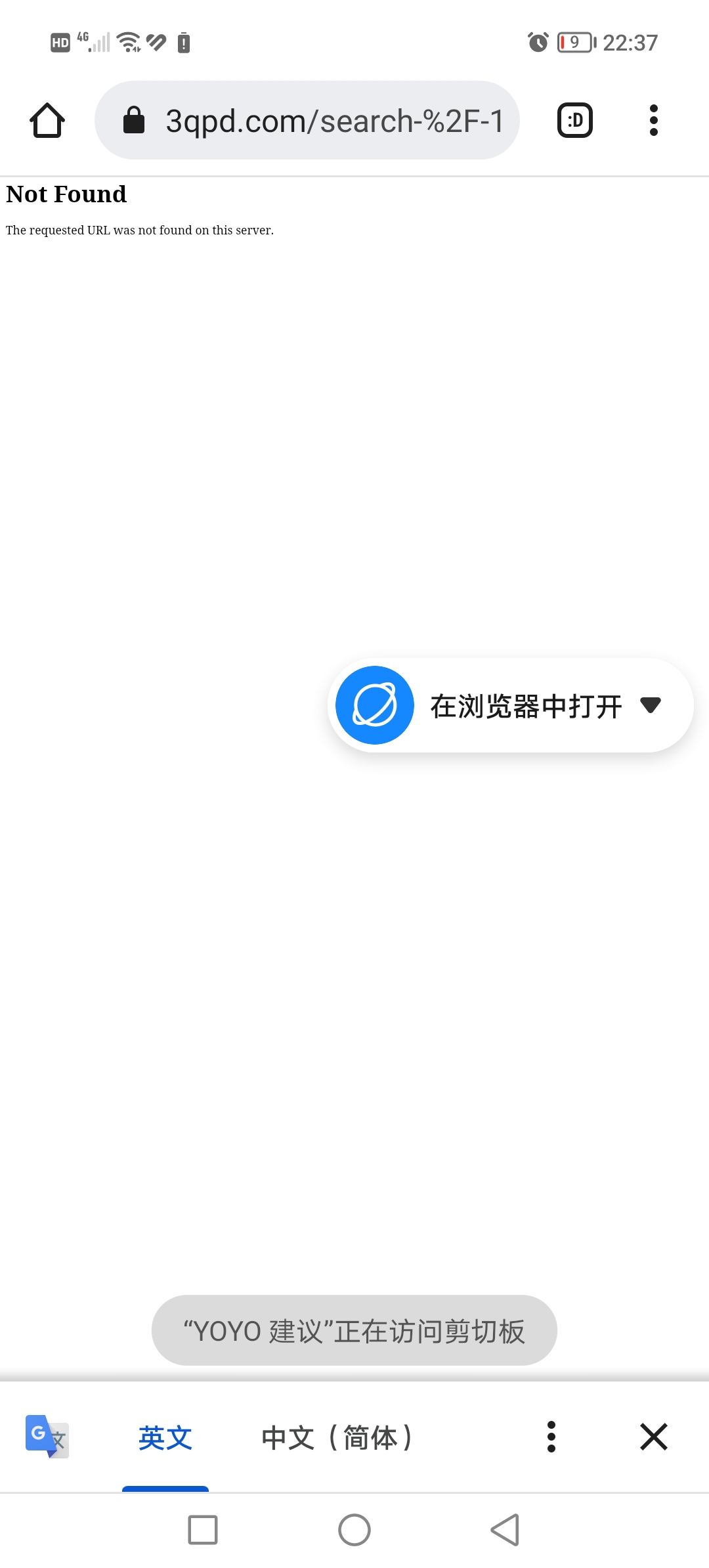Image resolution: width=709 pixels, height=1568 pixels.
Task: Tap the URL address bar
Action: coord(307,120)
